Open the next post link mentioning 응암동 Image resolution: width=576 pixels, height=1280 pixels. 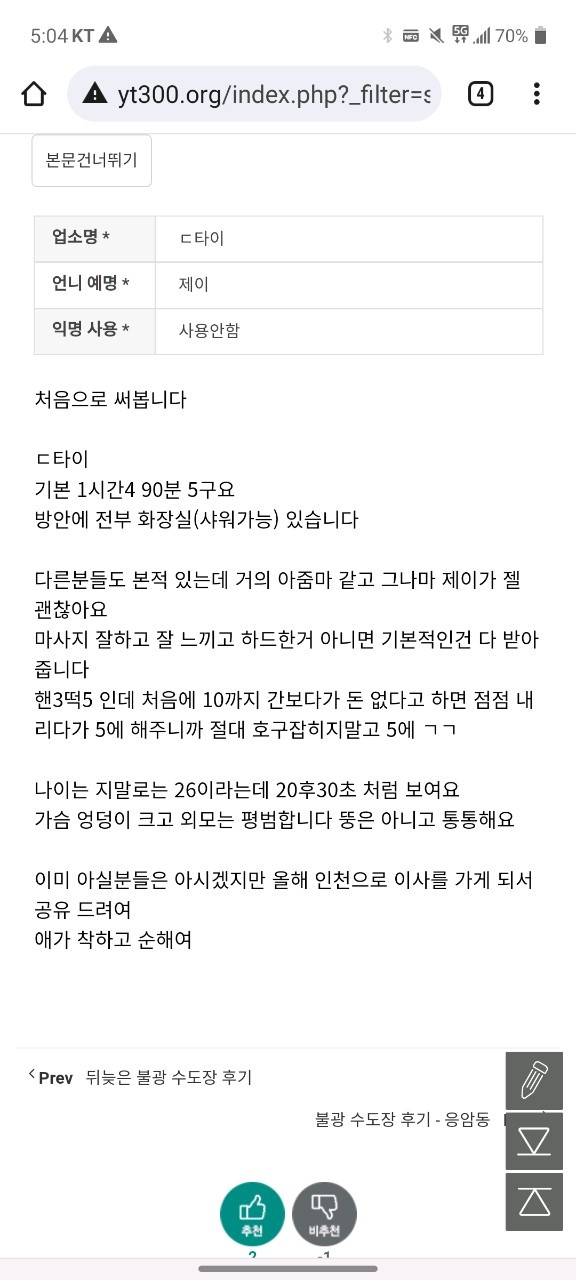pyautogui.click(x=402, y=1119)
